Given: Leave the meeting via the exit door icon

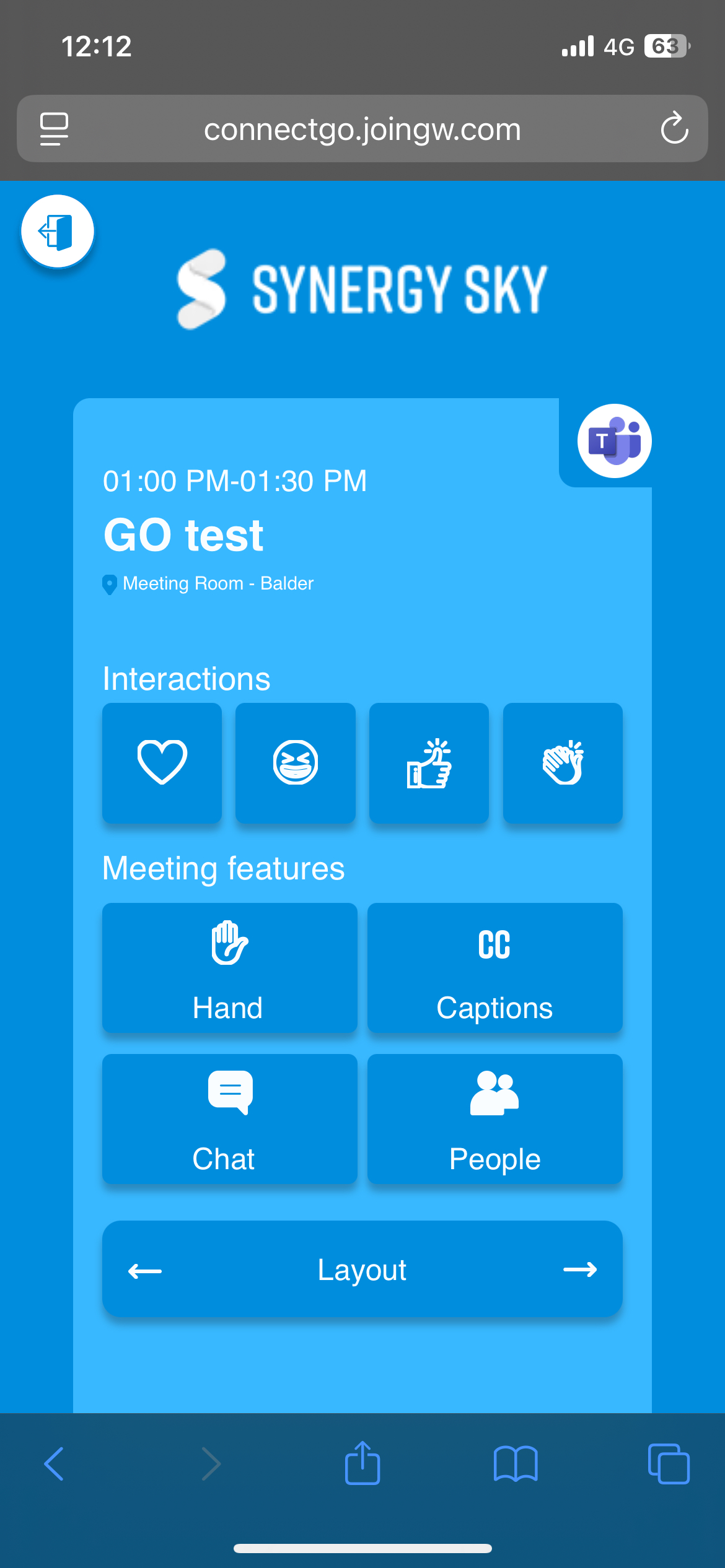Looking at the screenshot, I should click(57, 230).
